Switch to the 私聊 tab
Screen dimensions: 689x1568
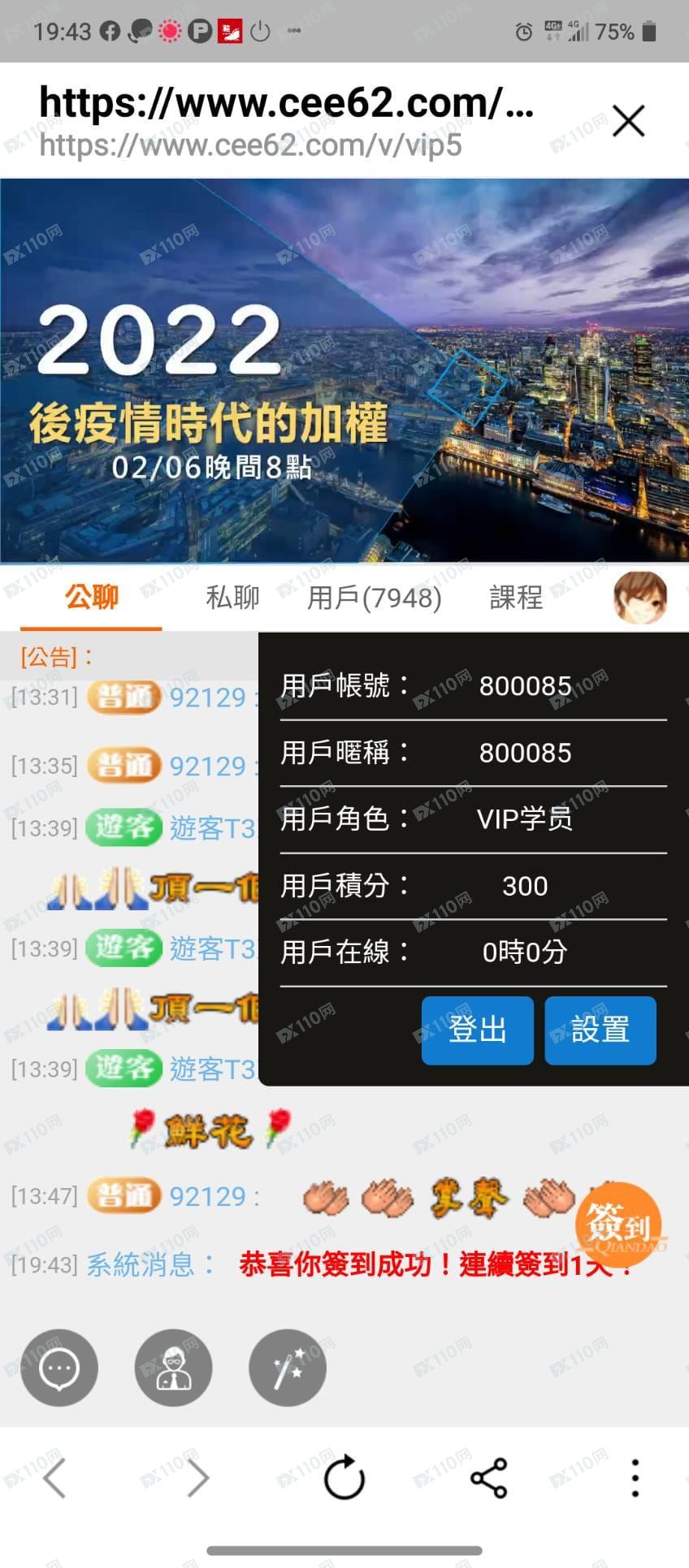click(232, 598)
